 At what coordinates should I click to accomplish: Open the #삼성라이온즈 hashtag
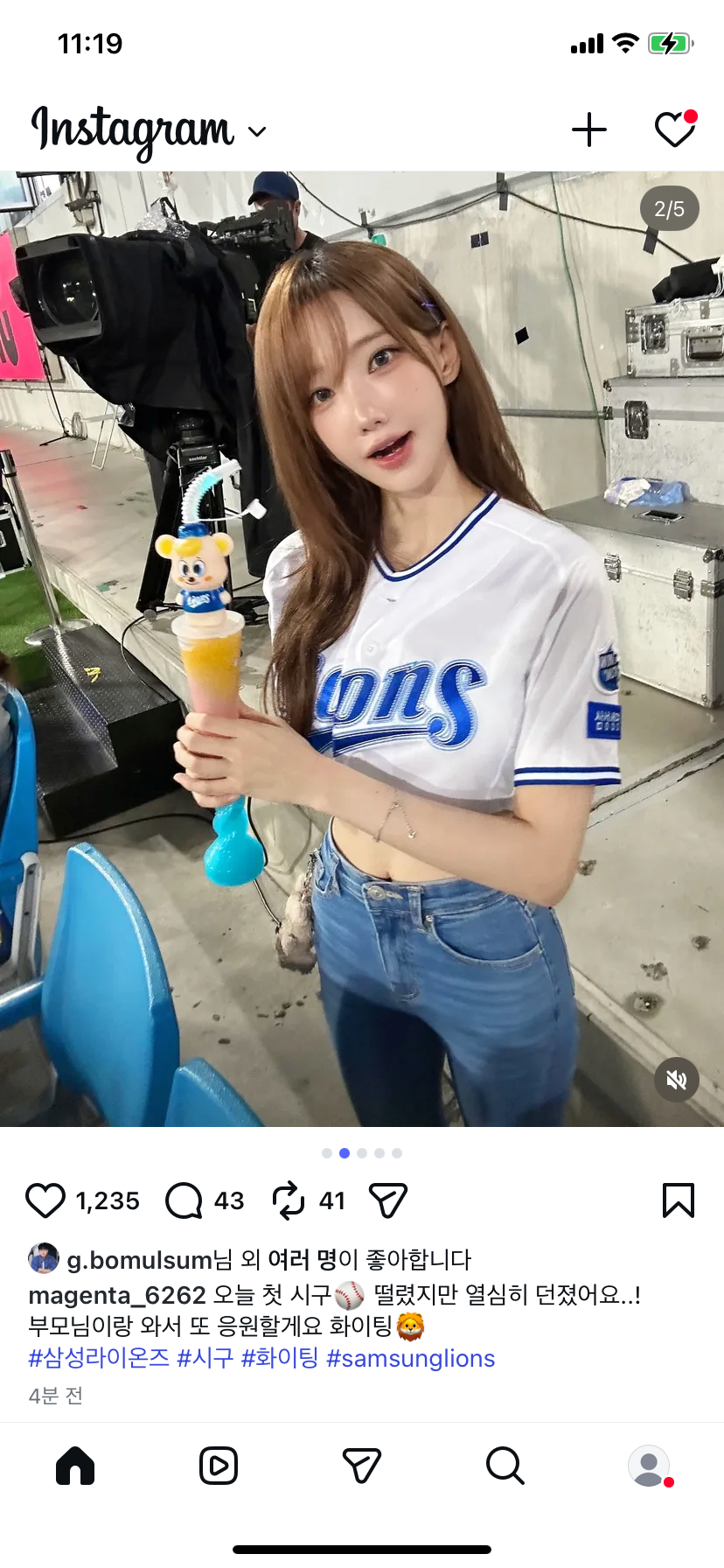pyautogui.click(x=99, y=1358)
